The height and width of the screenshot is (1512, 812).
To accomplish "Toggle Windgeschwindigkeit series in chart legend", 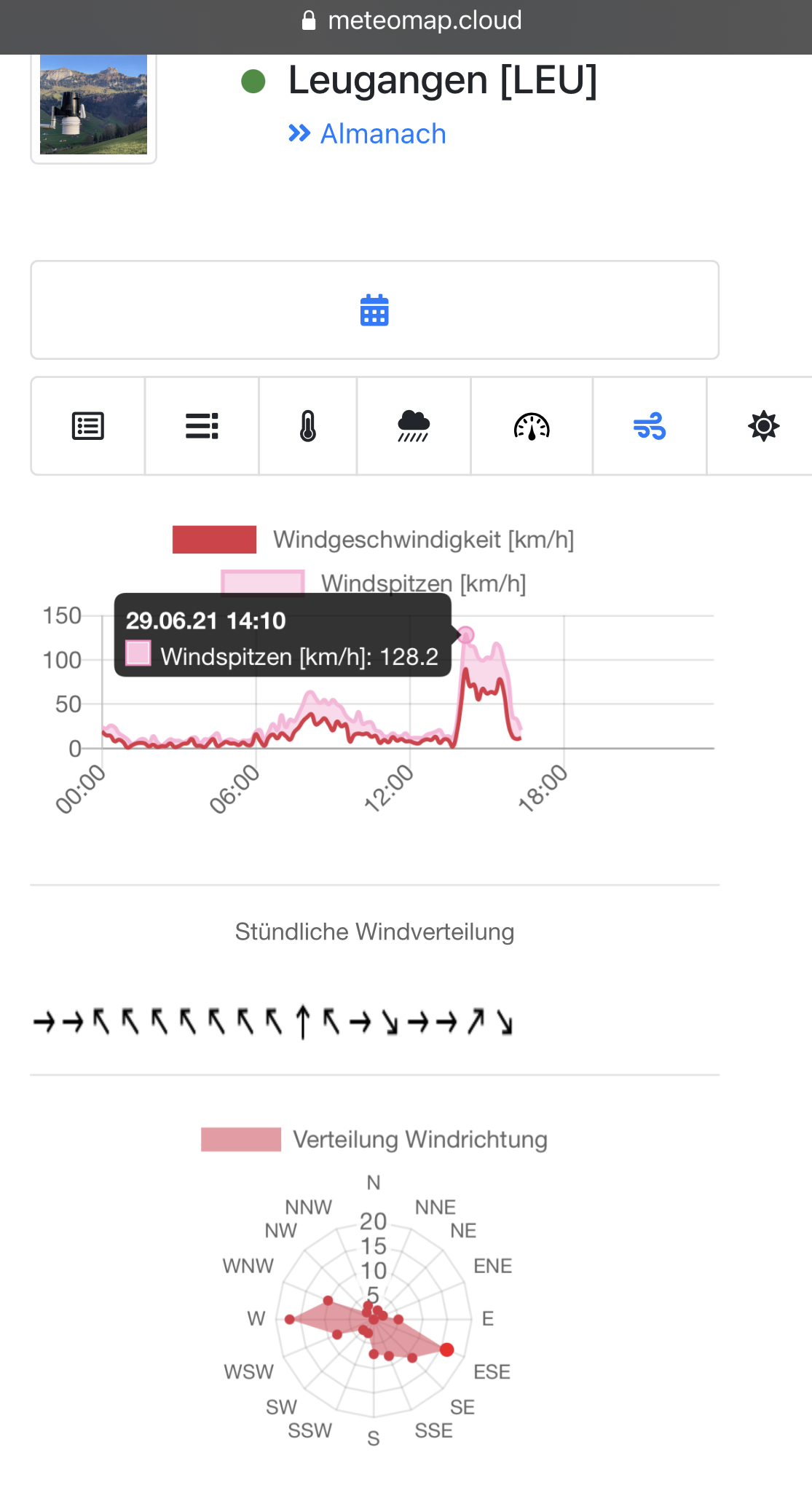I will tap(373, 540).
